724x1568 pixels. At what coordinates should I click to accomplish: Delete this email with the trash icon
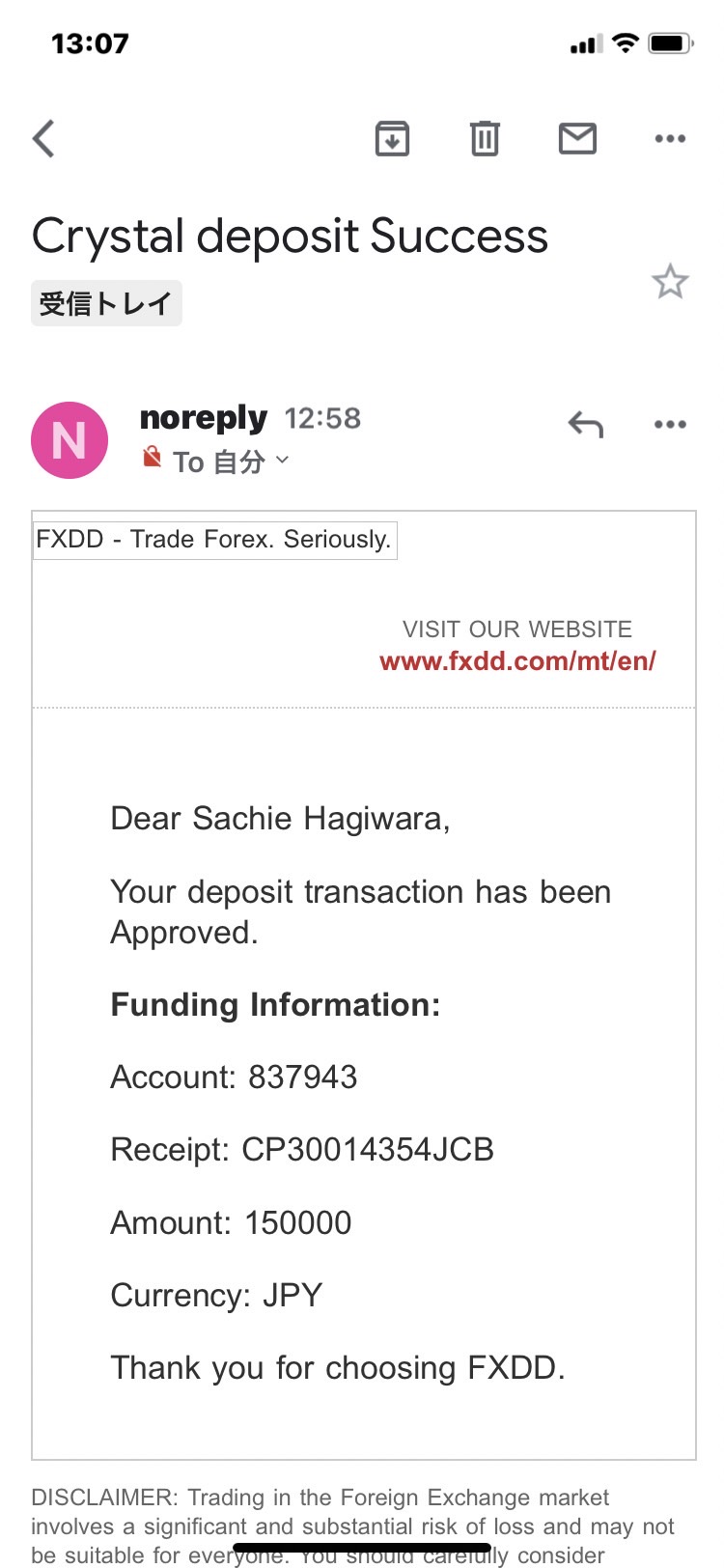485,139
